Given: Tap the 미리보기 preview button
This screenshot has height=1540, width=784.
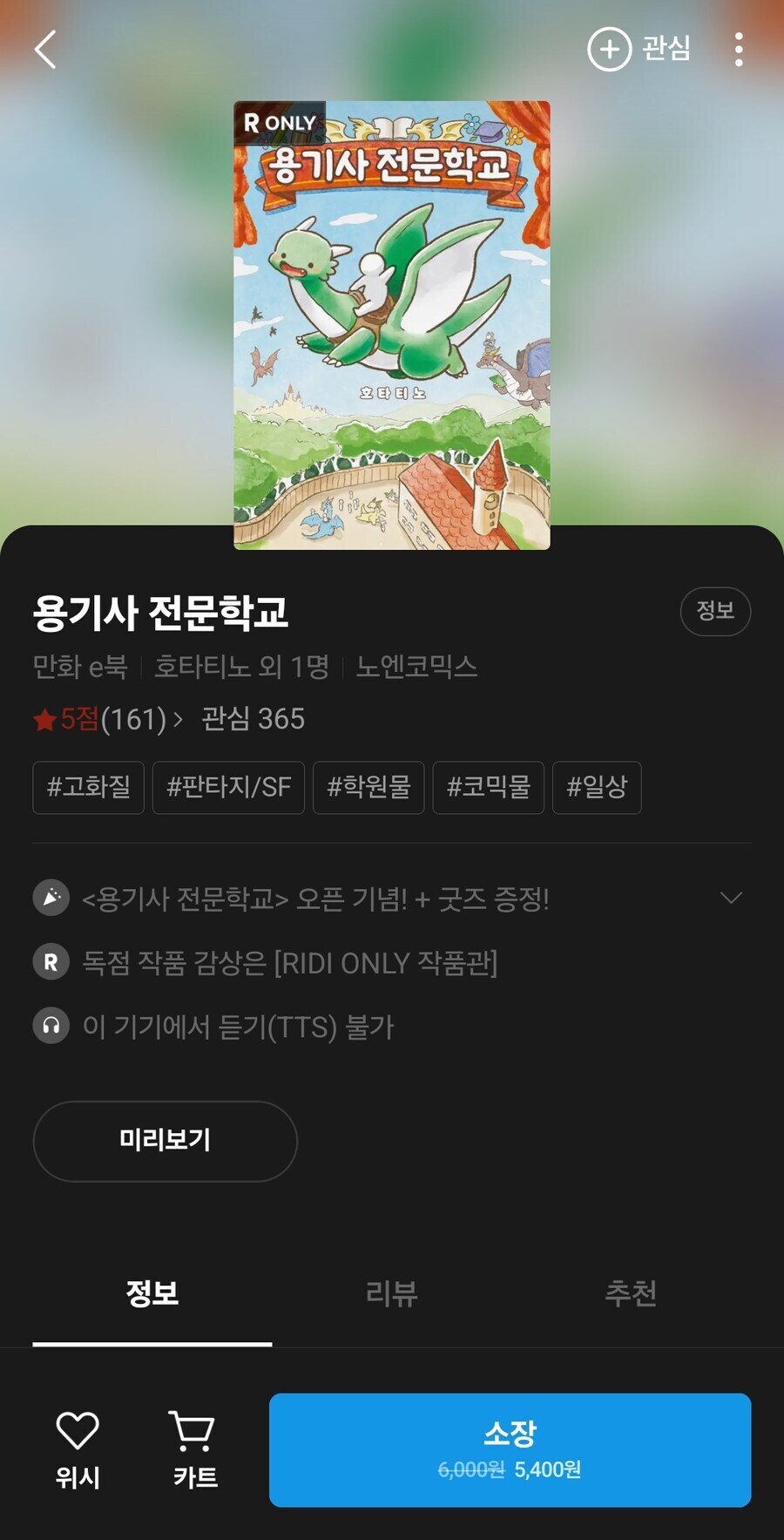Looking at the screenshot, I should (165, 1142).
